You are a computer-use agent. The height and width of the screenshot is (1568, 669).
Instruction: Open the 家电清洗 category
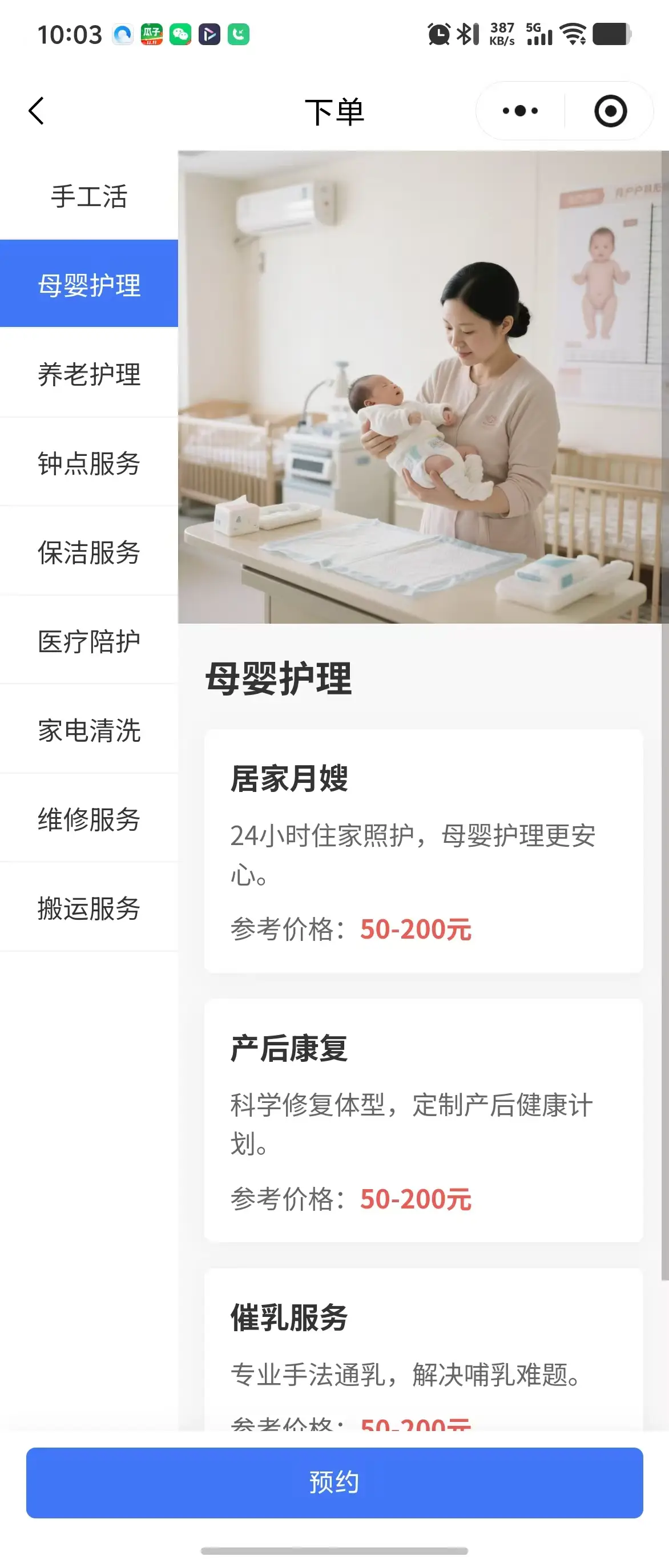click(x=89, y=729)
